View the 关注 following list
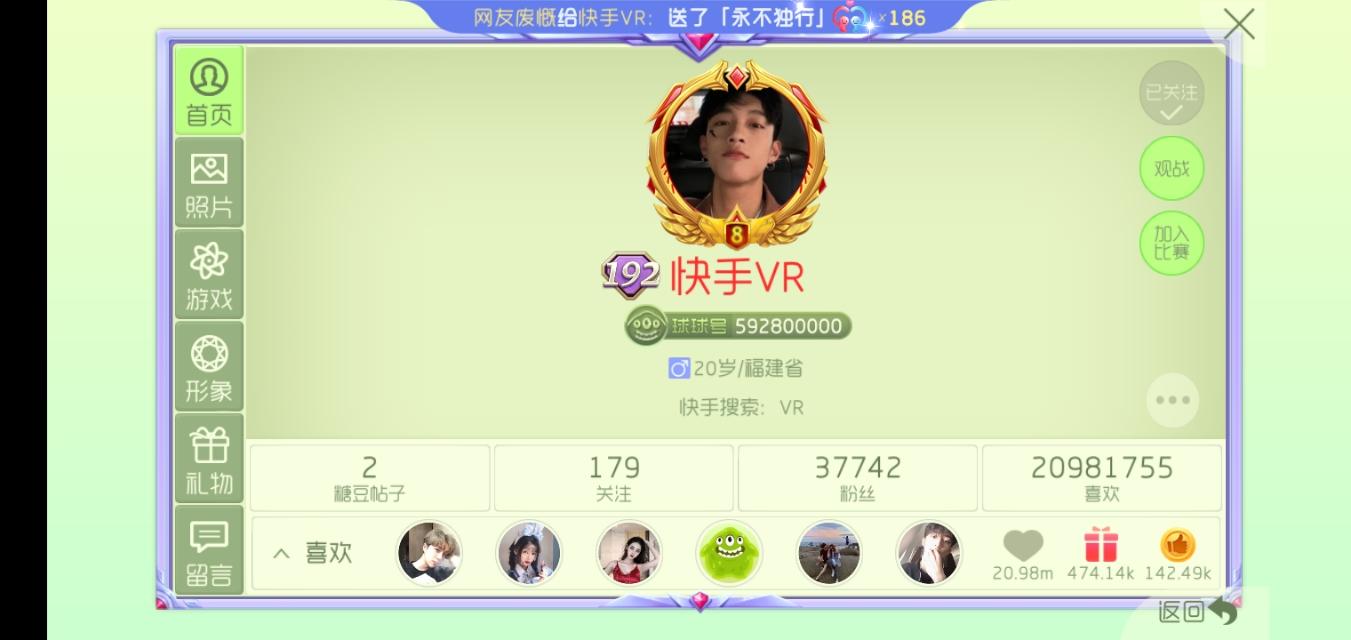Screen dimensions: 1351x640 (614, 478)
